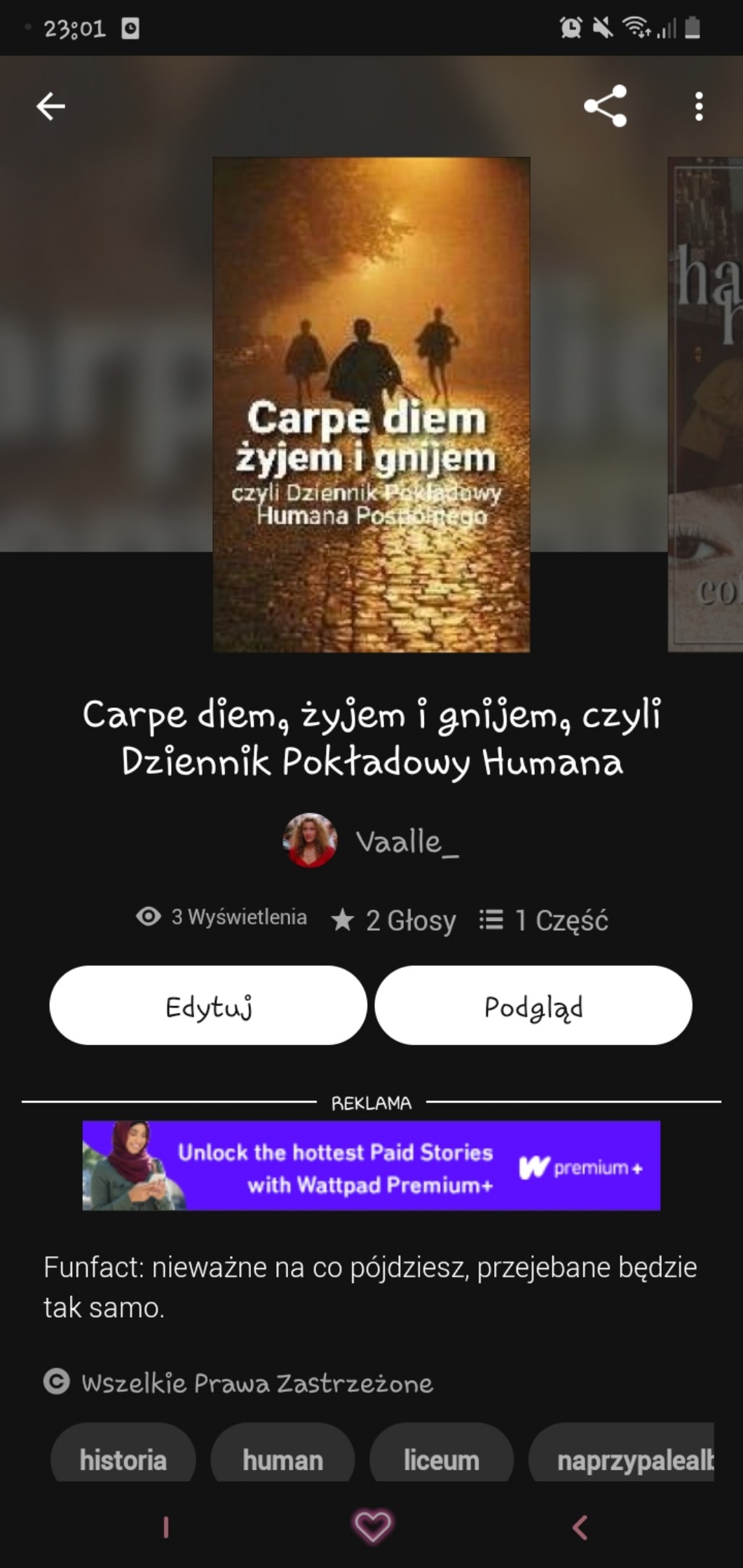Share this story

[x=605, y=107]
